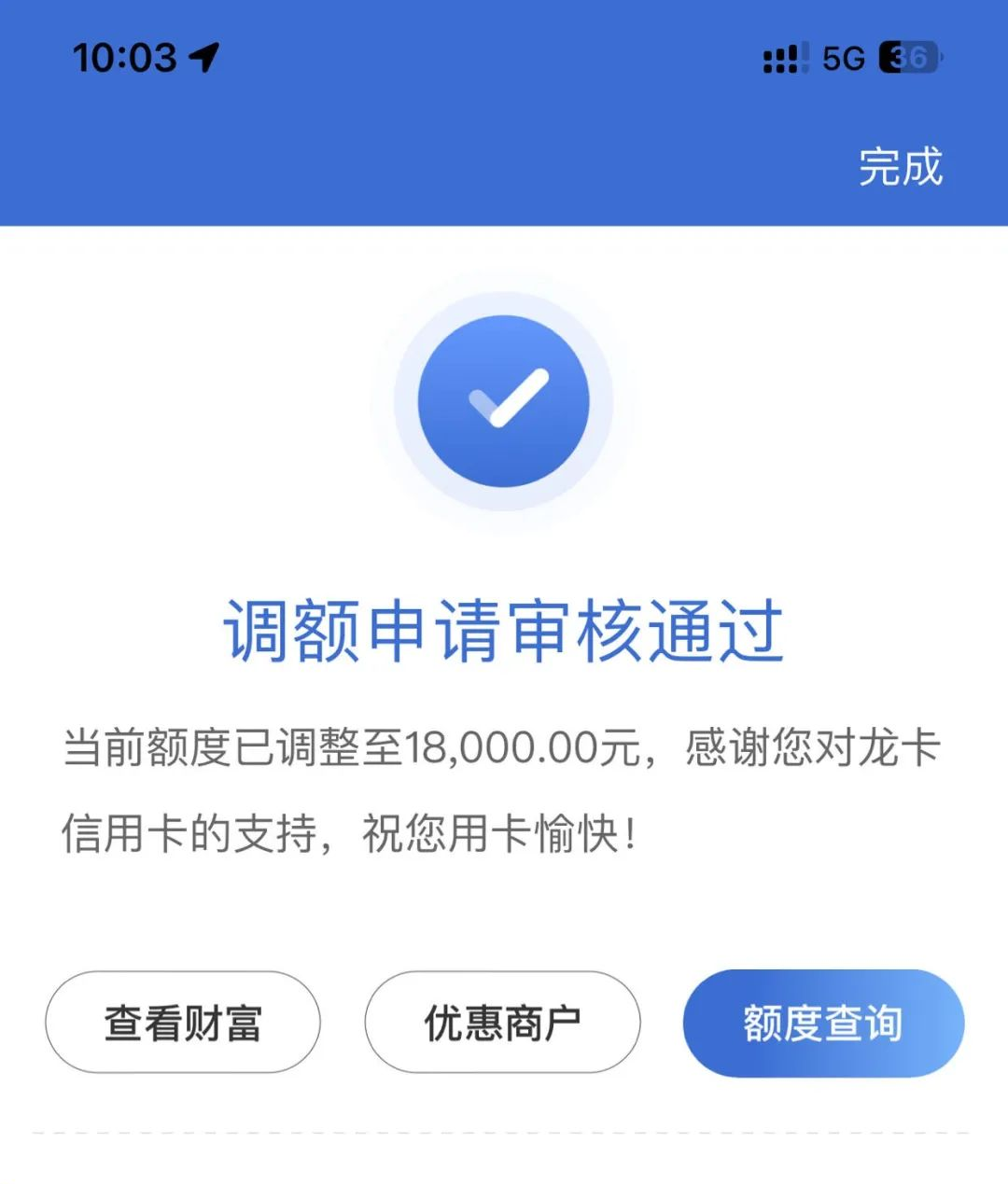Tap the white check mark inside the blue circle

507,397
